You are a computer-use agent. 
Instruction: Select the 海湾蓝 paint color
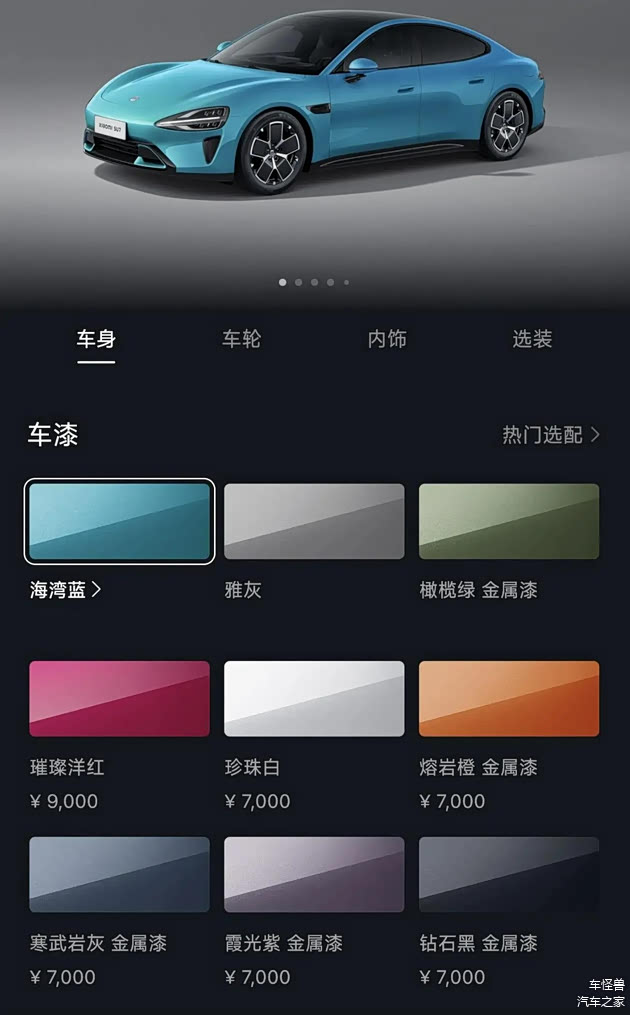click(x=120, y=521)
